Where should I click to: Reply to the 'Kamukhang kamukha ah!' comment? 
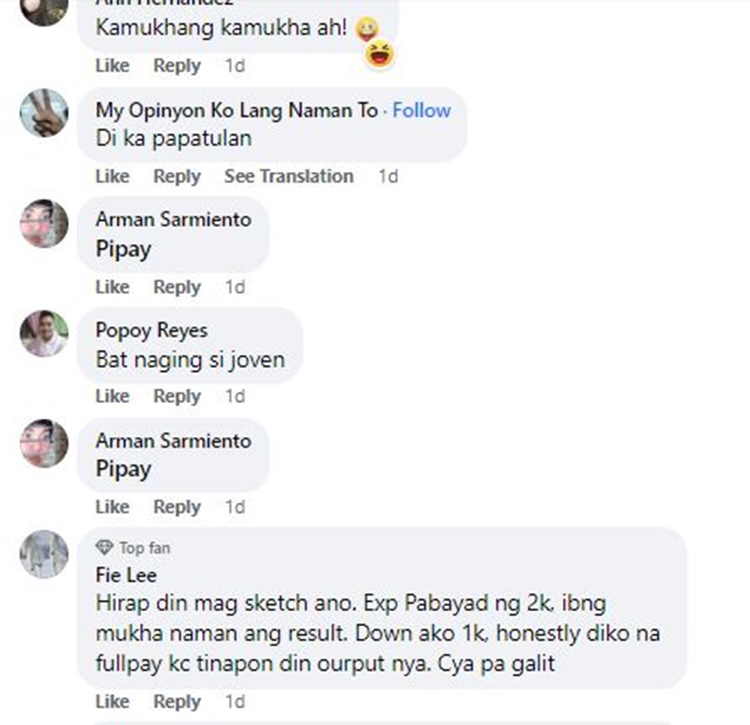[x=176, y=66]
